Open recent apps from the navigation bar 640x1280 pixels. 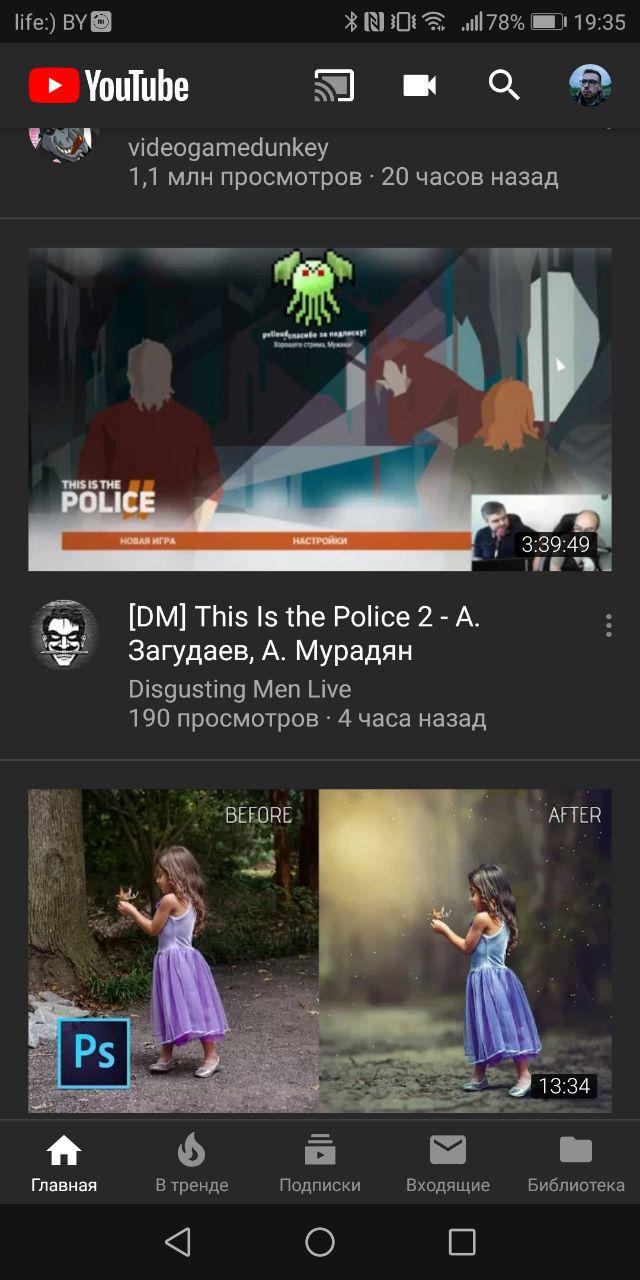(462, 1242)
